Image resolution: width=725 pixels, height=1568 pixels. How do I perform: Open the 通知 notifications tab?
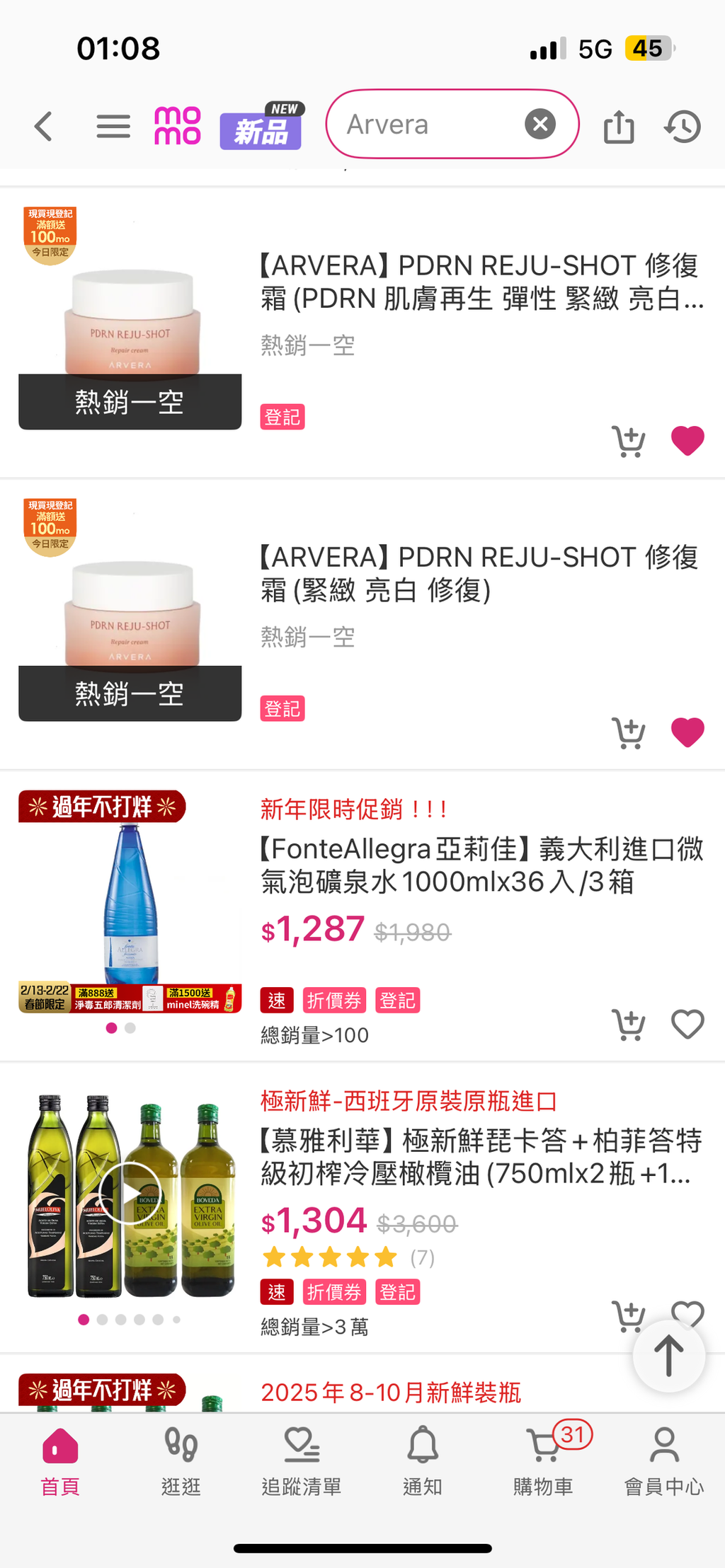pos(423,1460)
